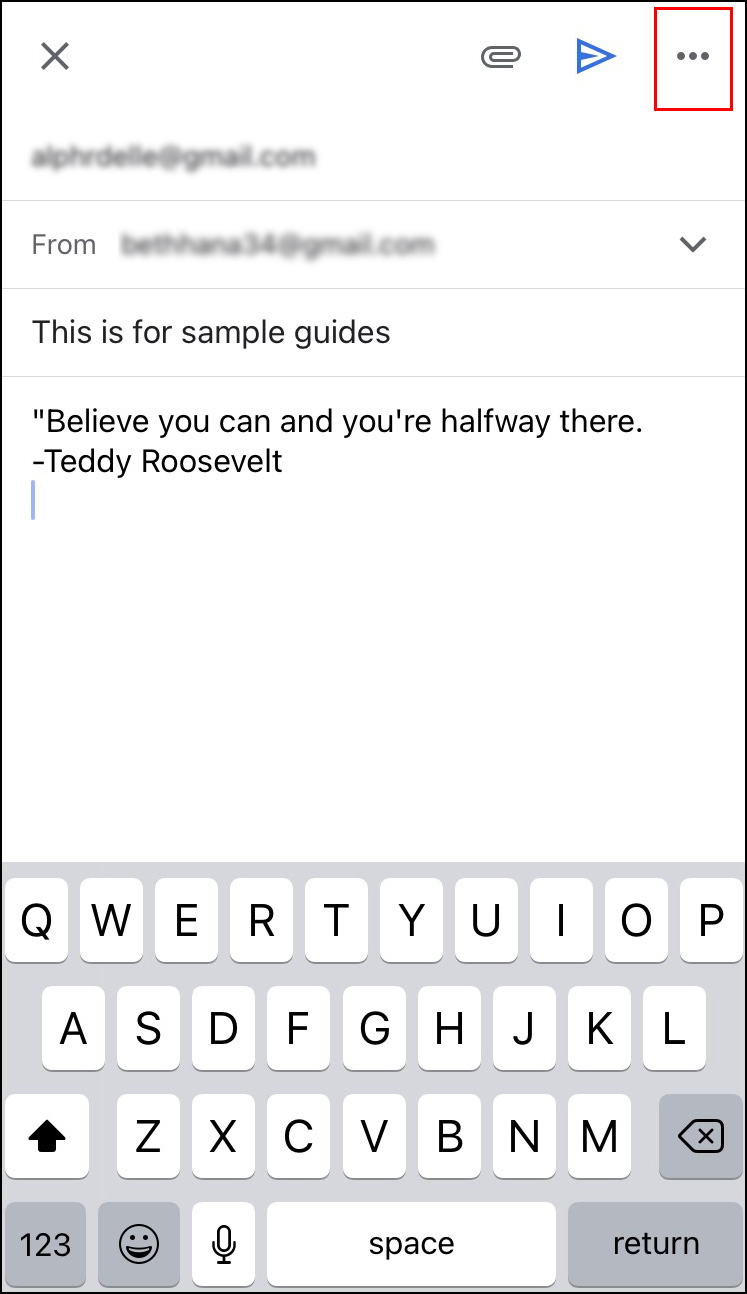Switch keyboard to 123 numbers
Viewport: 747px width, 1294px height.
(46, 1244)
